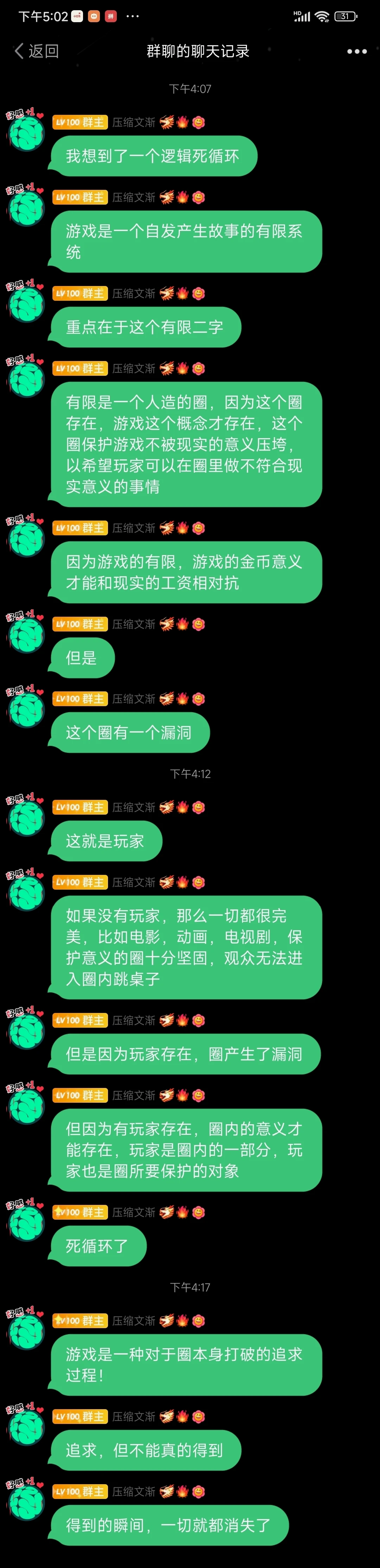Image resolution: width=380 pixels, height=1568 pixels.
Task: Open the three-dot overflow menu
Action: click(356, 51)
